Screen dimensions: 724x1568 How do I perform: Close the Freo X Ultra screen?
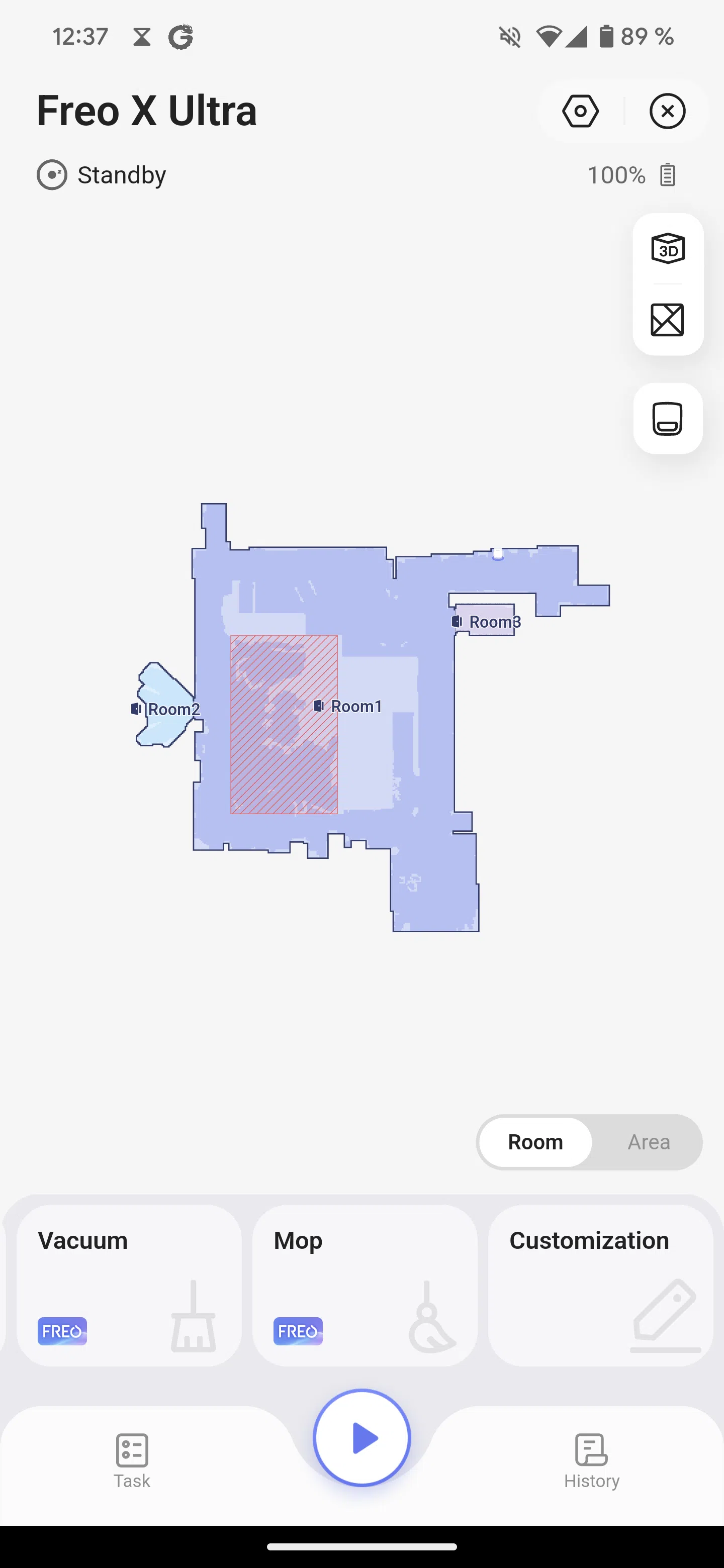[667, 112]
